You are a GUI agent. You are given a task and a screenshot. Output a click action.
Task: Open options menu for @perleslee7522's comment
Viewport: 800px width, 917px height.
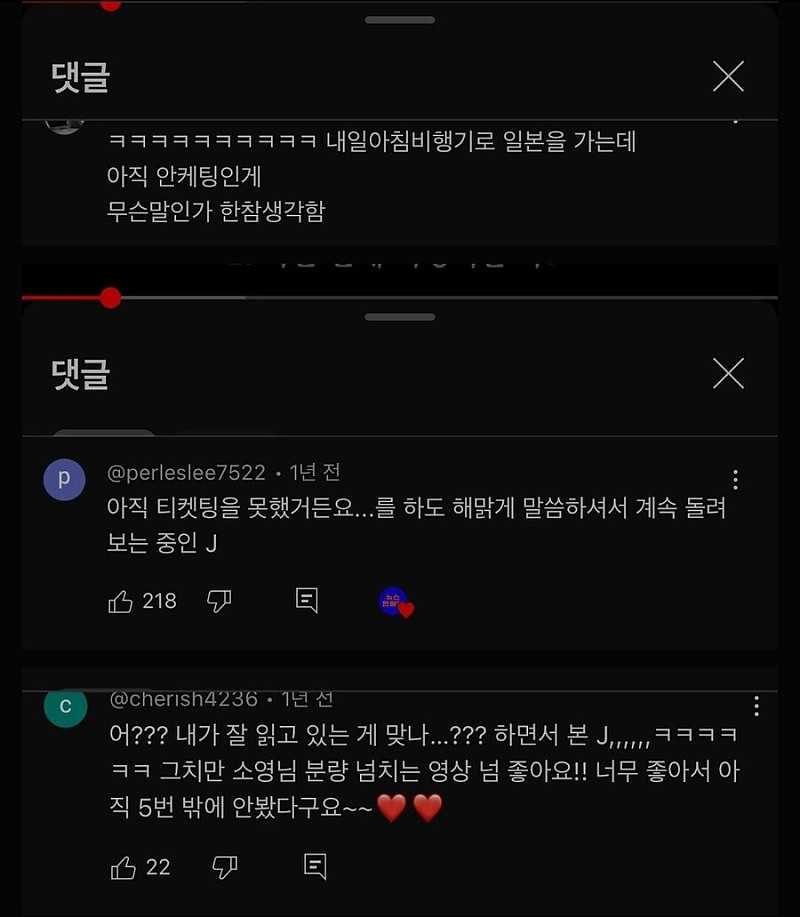point(737,482)
